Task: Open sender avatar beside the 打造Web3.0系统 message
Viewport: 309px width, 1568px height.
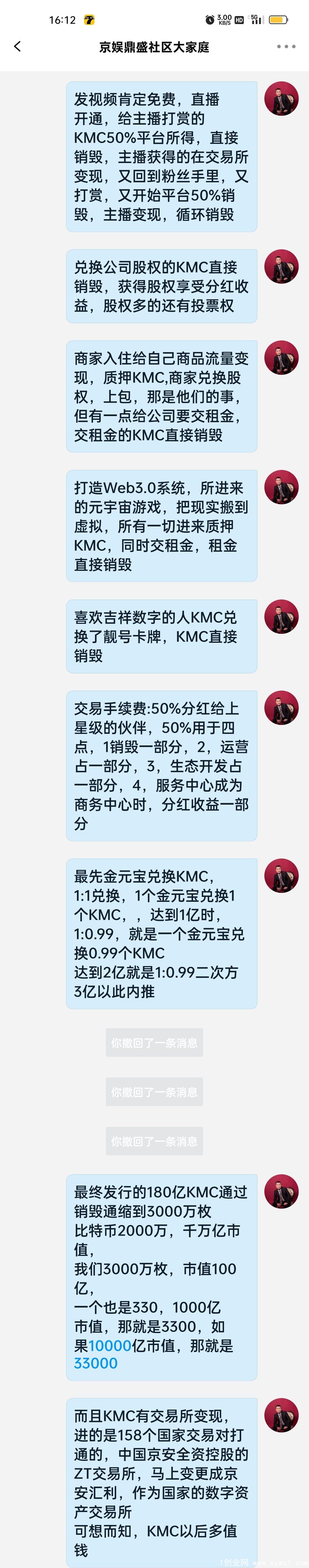Action: [x=281, y=487]
